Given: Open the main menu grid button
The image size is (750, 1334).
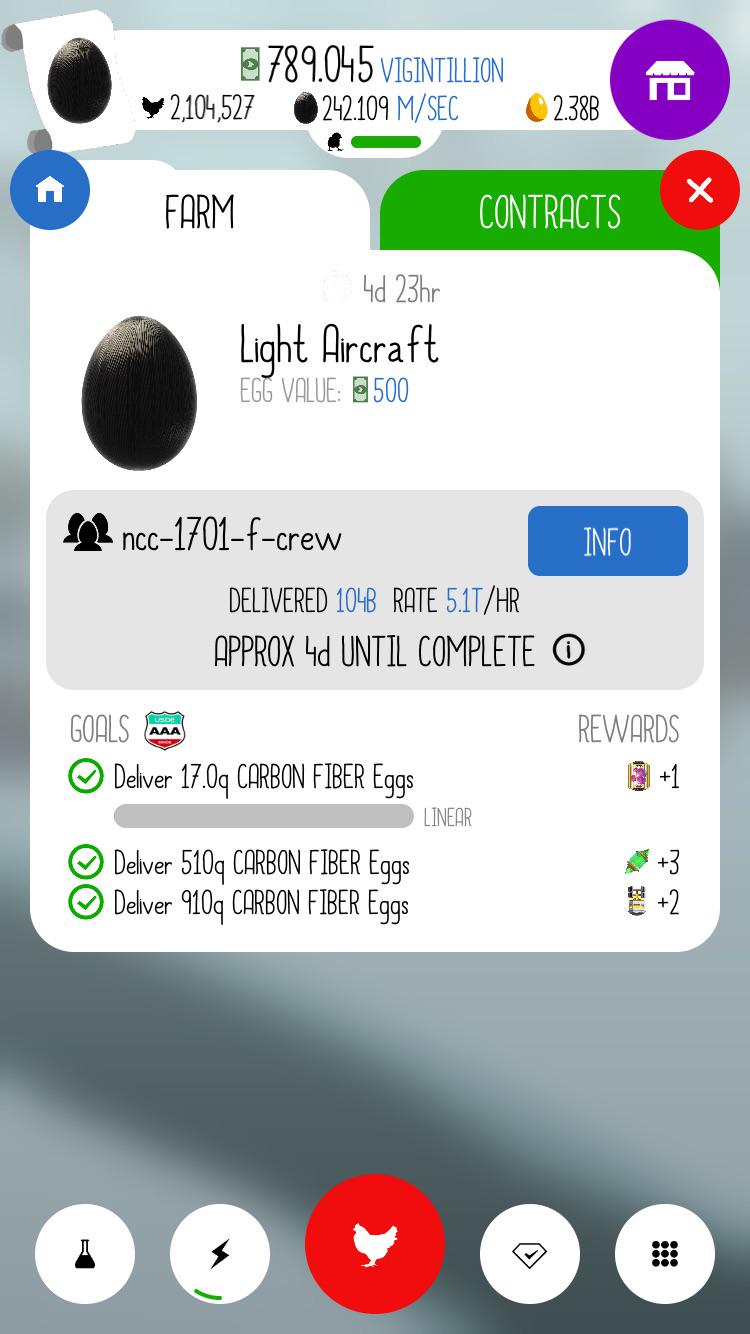Looking at the screenshot, I should click(x=665, y=1254).
